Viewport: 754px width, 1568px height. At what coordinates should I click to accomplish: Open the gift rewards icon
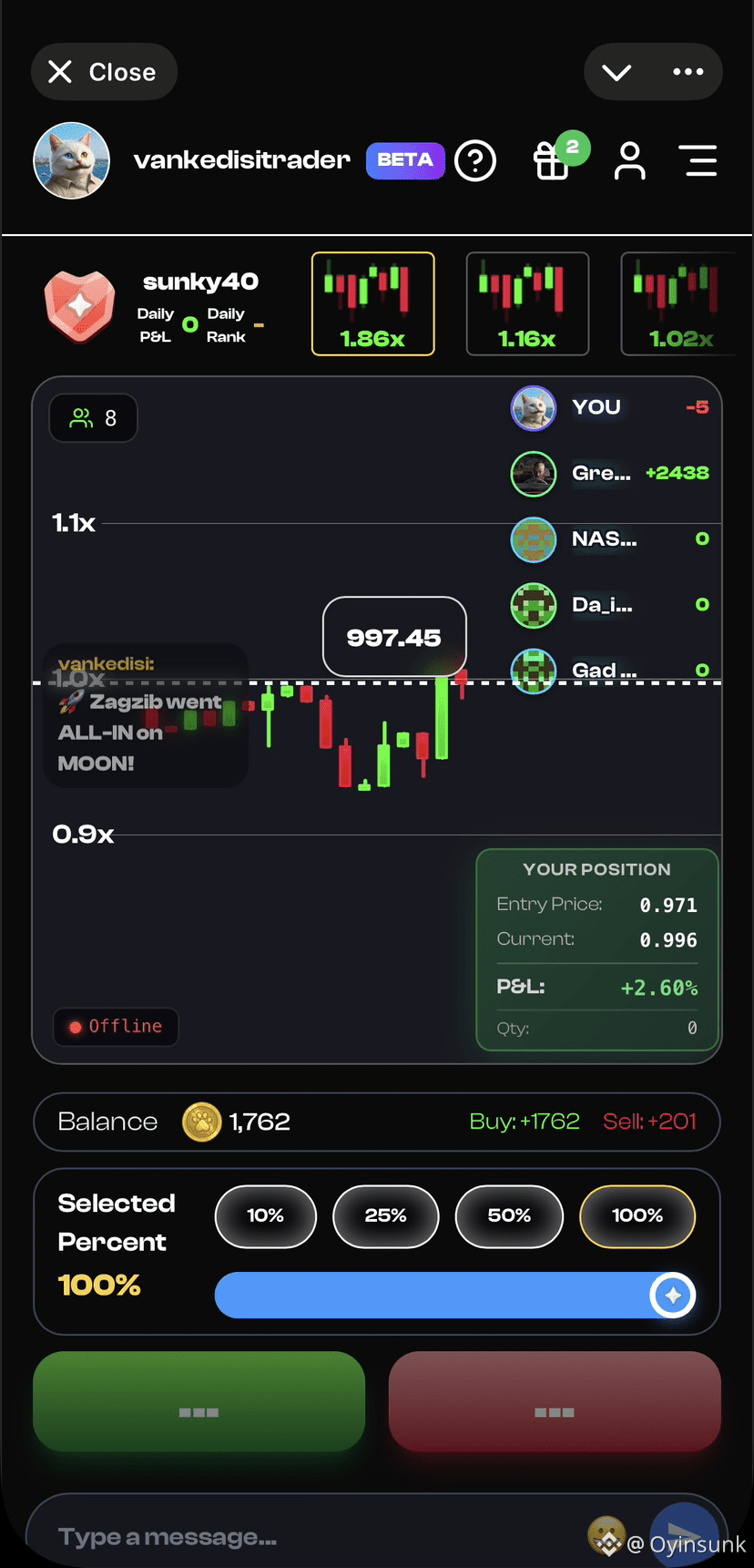click(551, 161)
